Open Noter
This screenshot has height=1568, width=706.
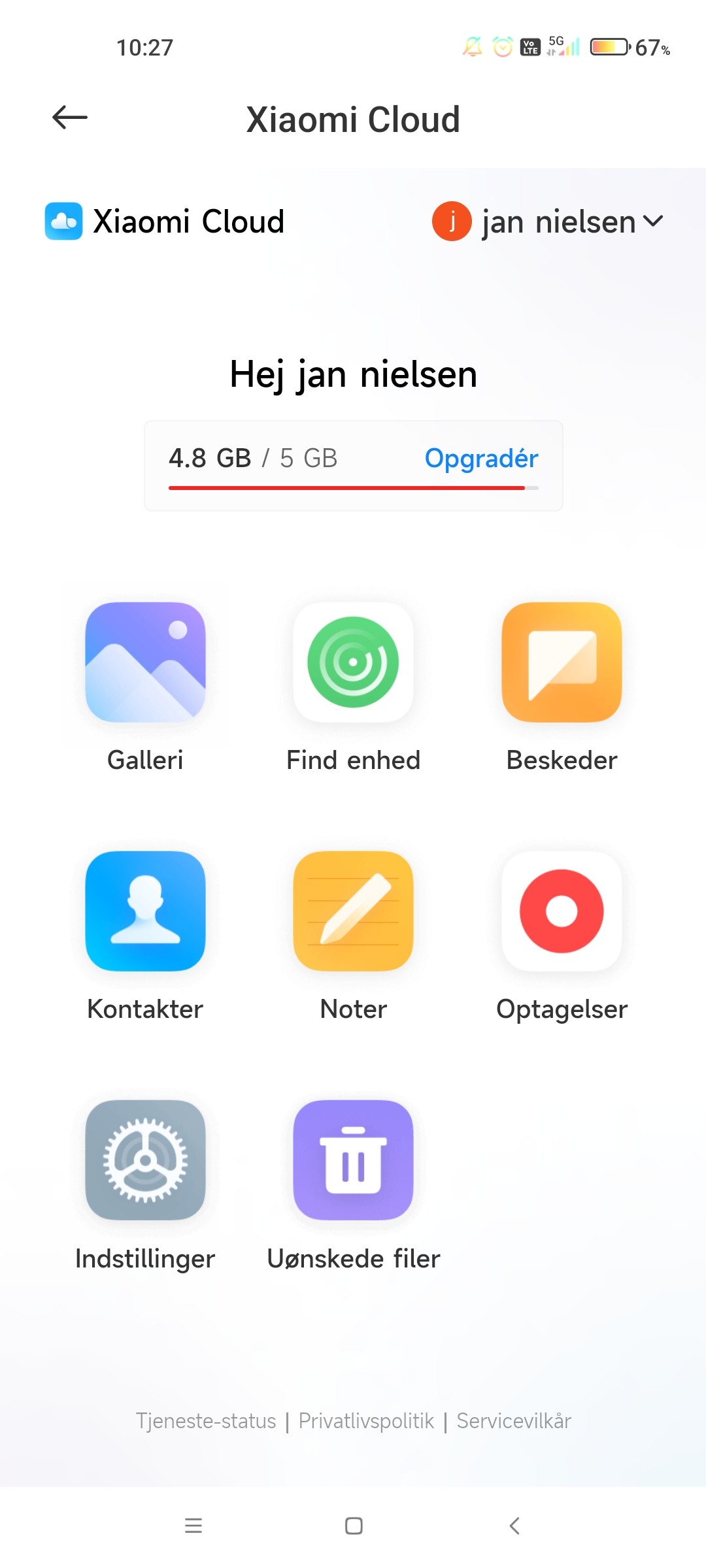(353, 936)
